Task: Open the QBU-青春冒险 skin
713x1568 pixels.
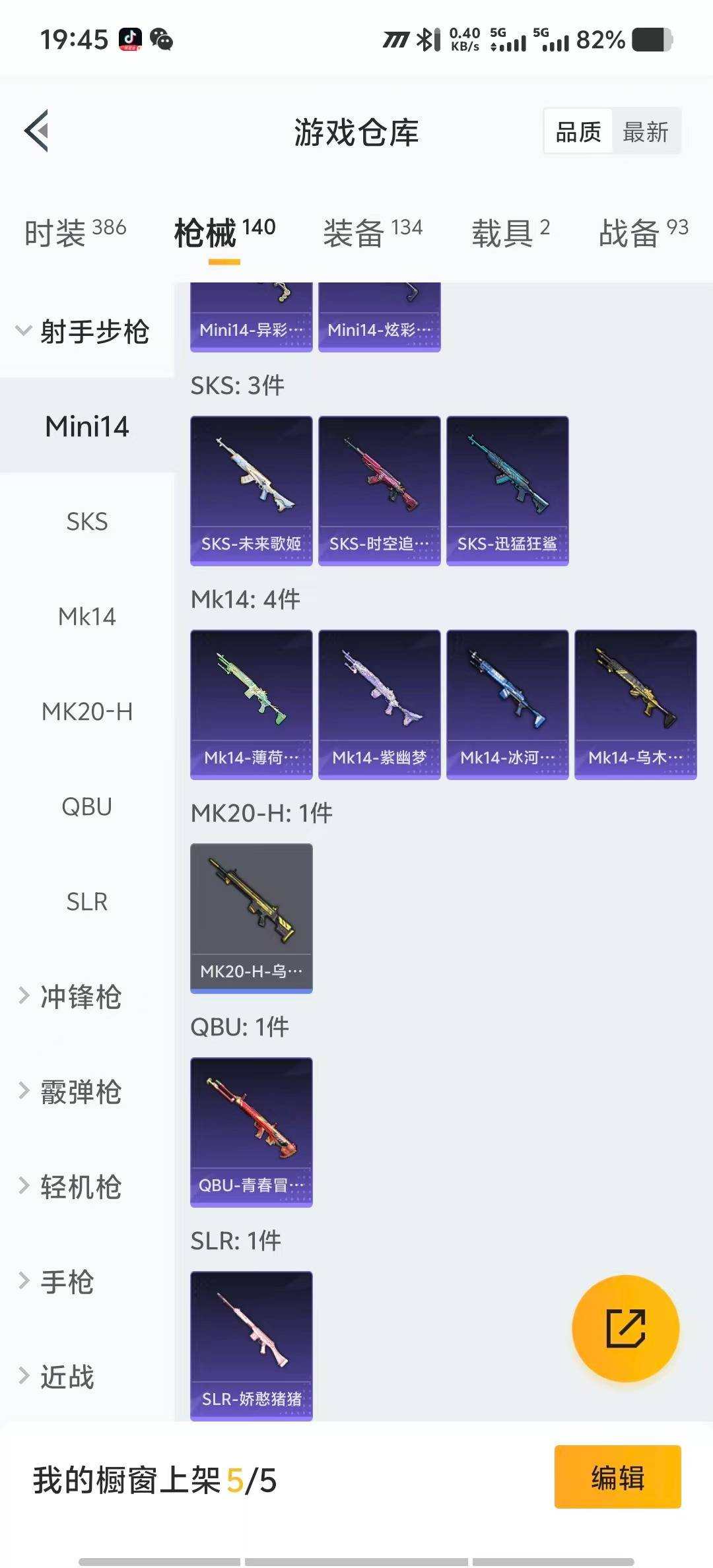Action: (251, 1130)
